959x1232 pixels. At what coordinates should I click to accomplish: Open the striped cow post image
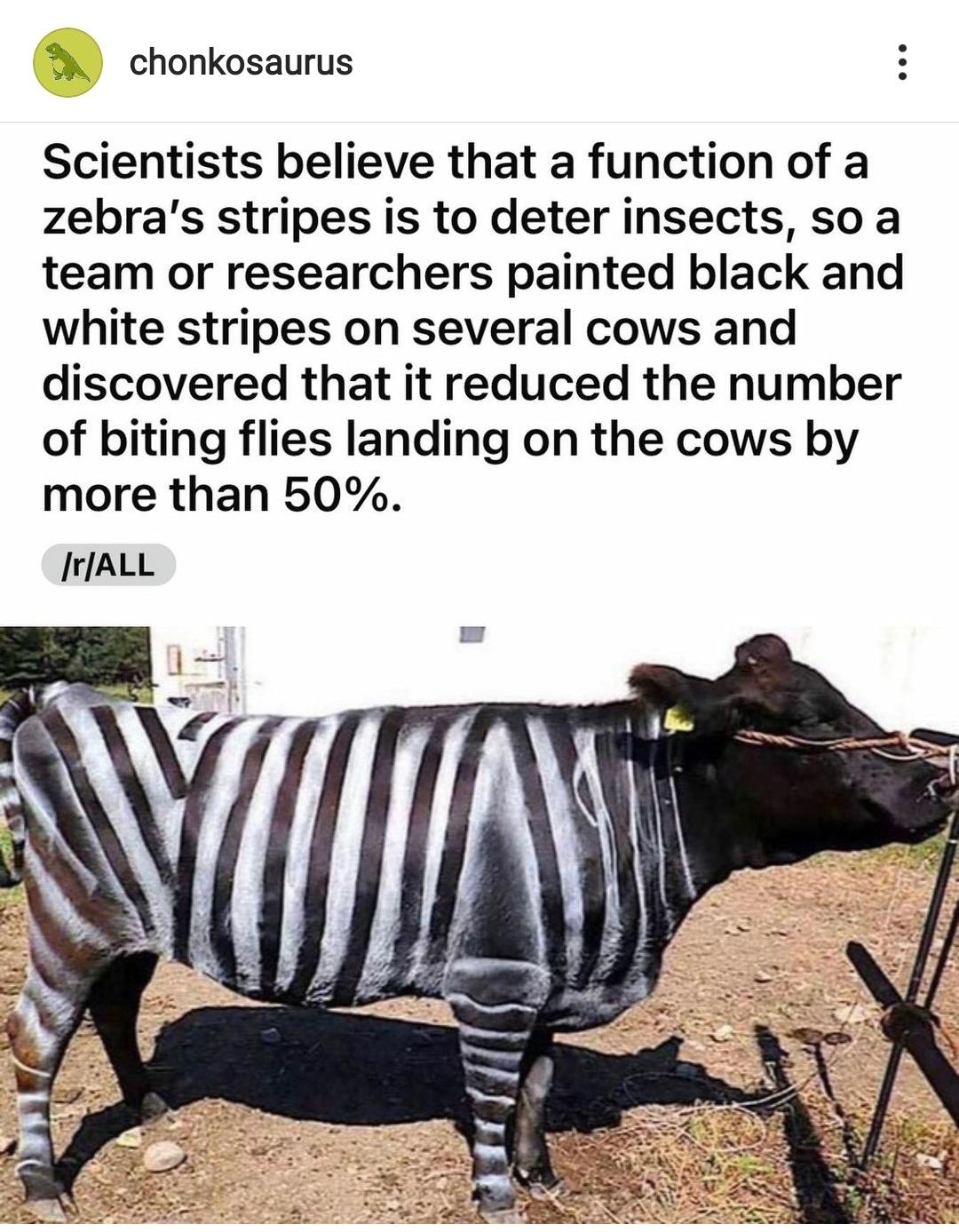(479, 924)
